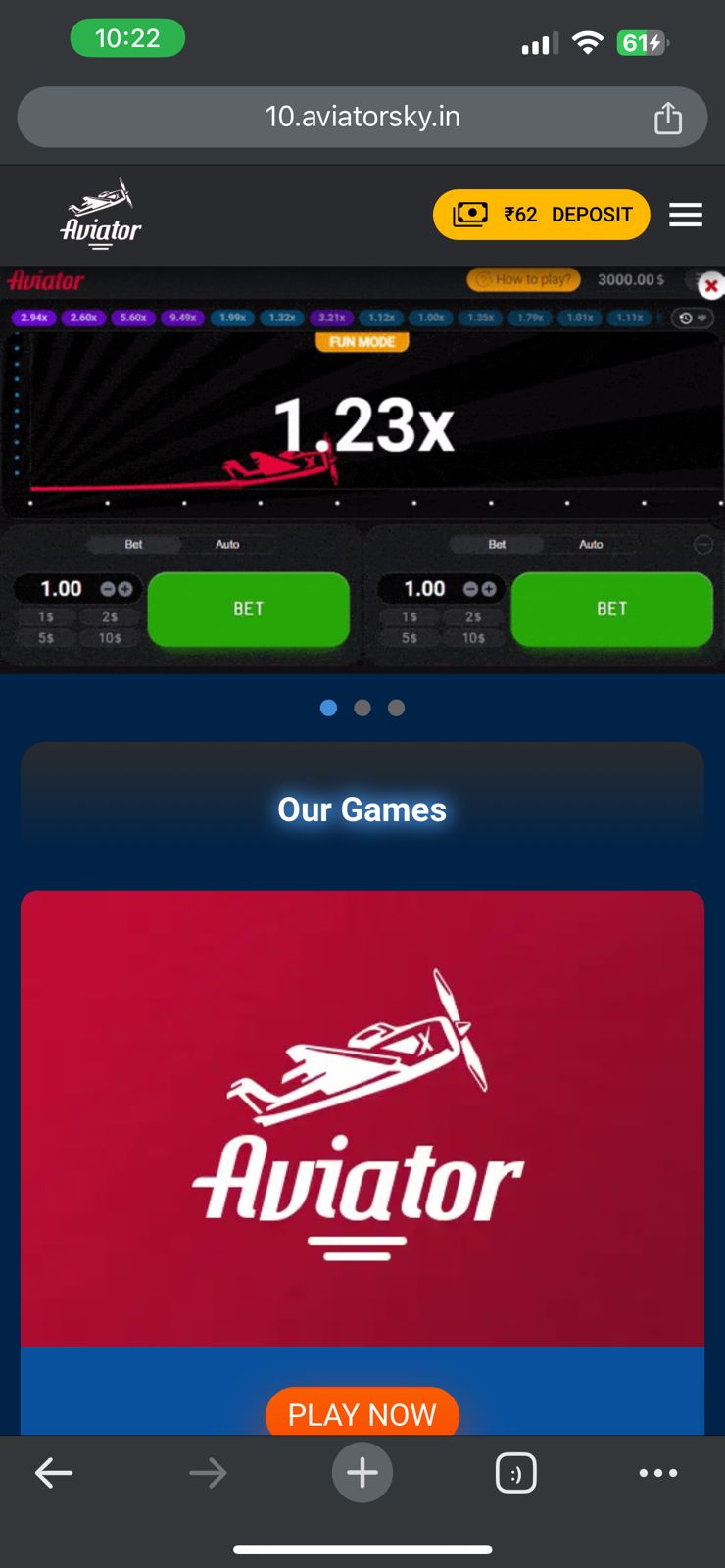The image size is (725, 1568).
Task: Go to the second carousel dot
Action: tap(362, 708)
